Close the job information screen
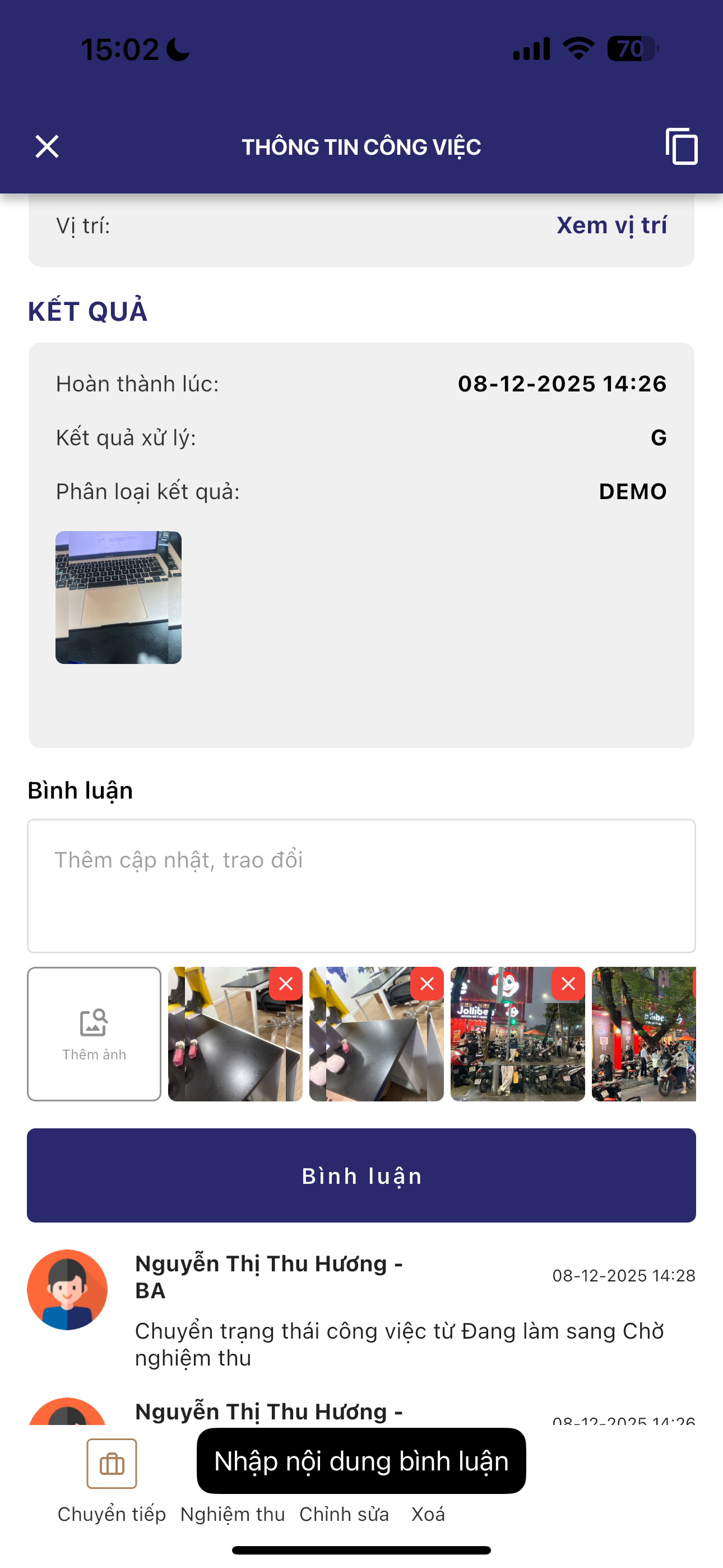 tap(47, 147)
